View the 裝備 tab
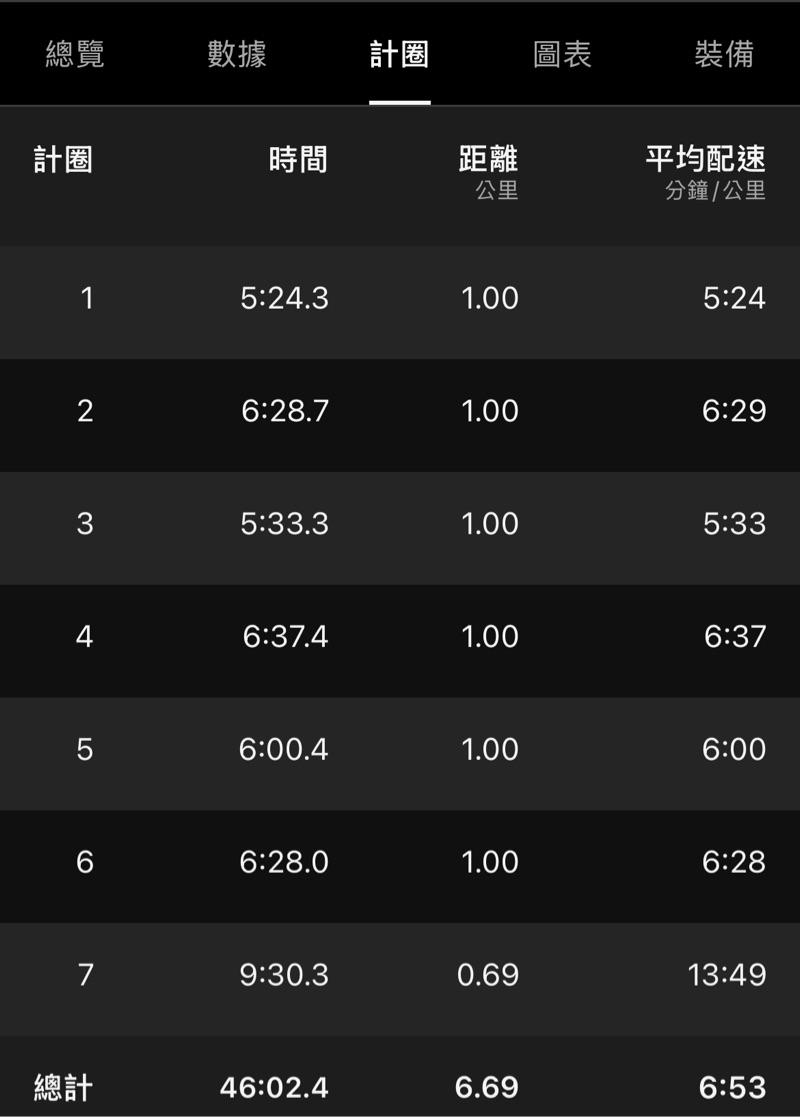The width and height of the screenshot is (800, 1117). (724, 54)
